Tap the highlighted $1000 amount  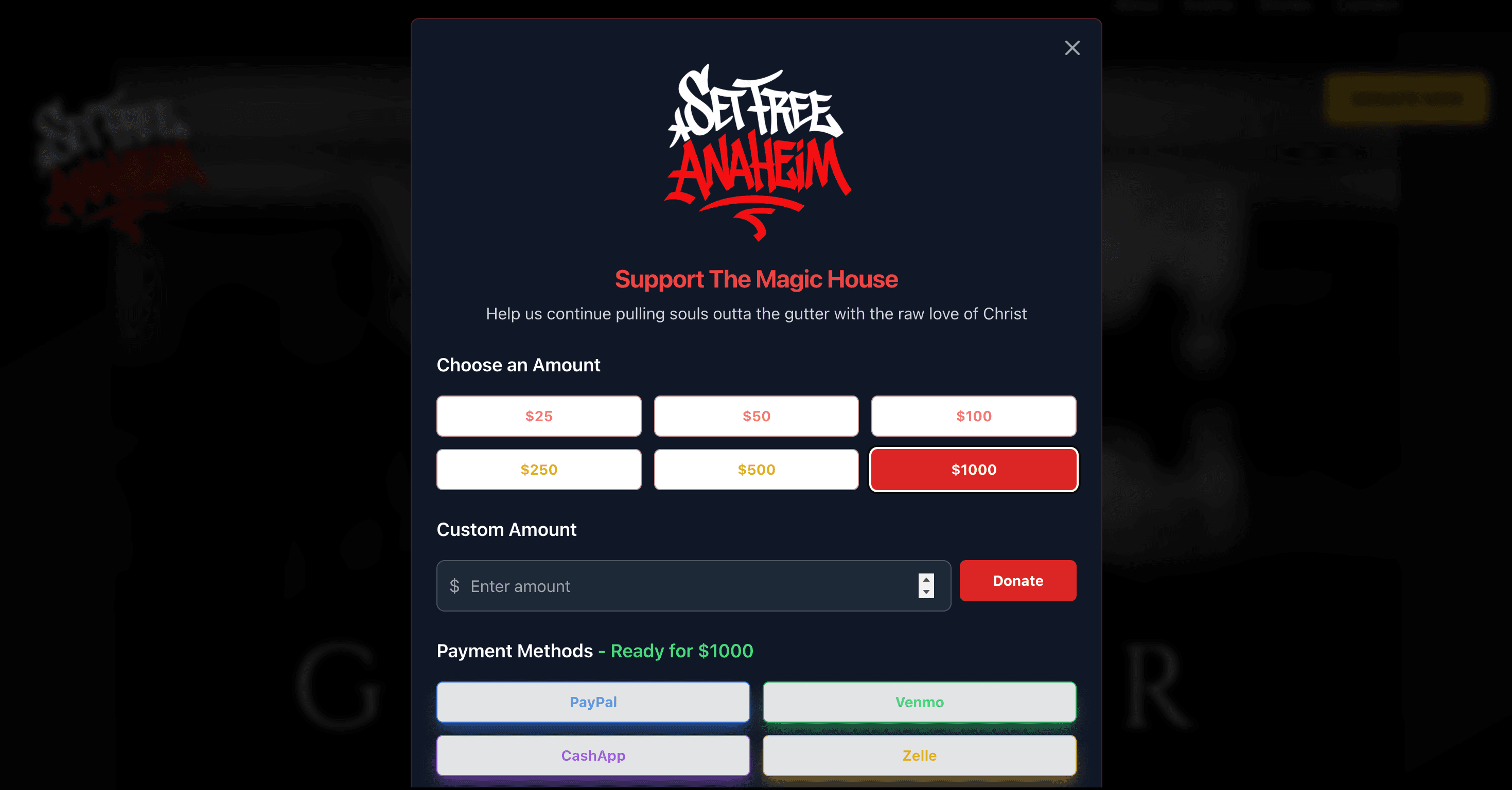pos(973,469)
